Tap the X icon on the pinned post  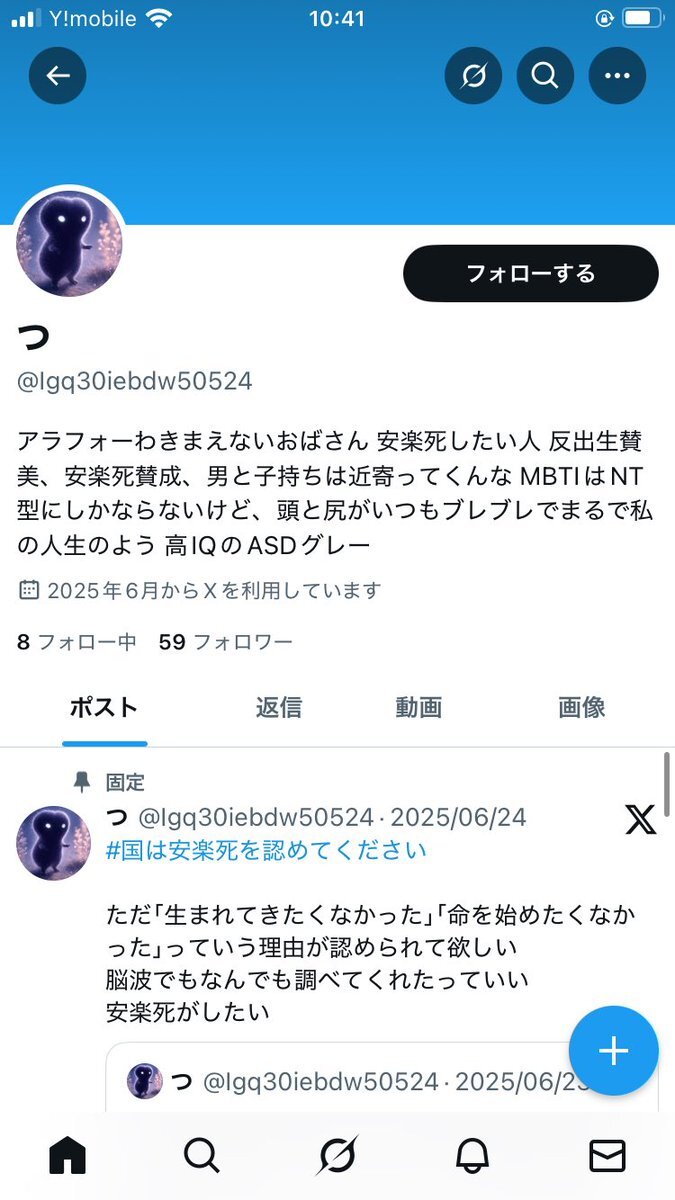640,821
